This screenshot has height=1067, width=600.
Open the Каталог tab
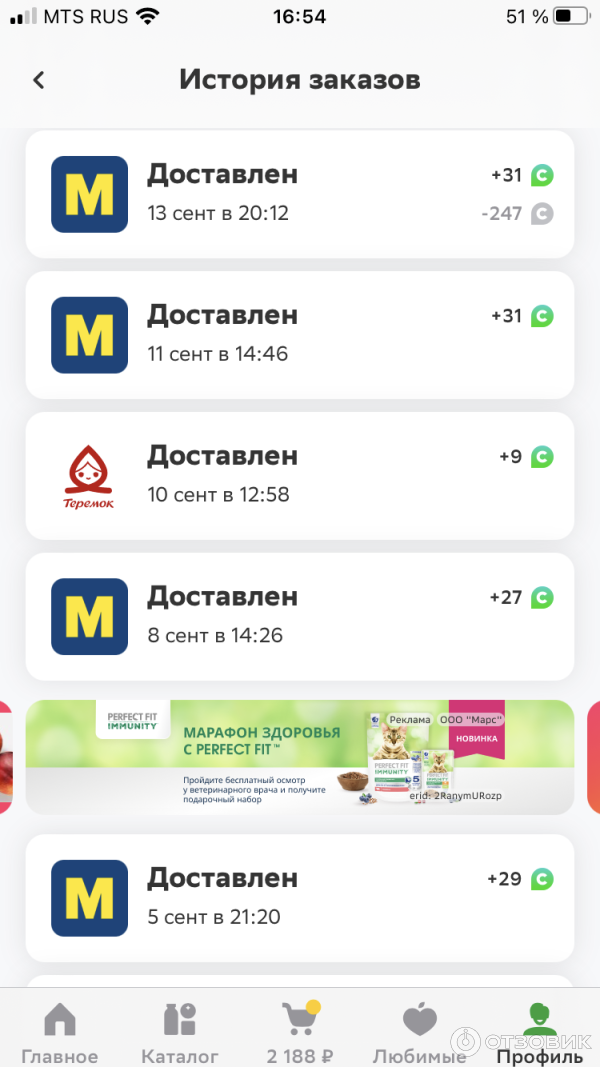pyautogui.click(x=180, y=1032)
